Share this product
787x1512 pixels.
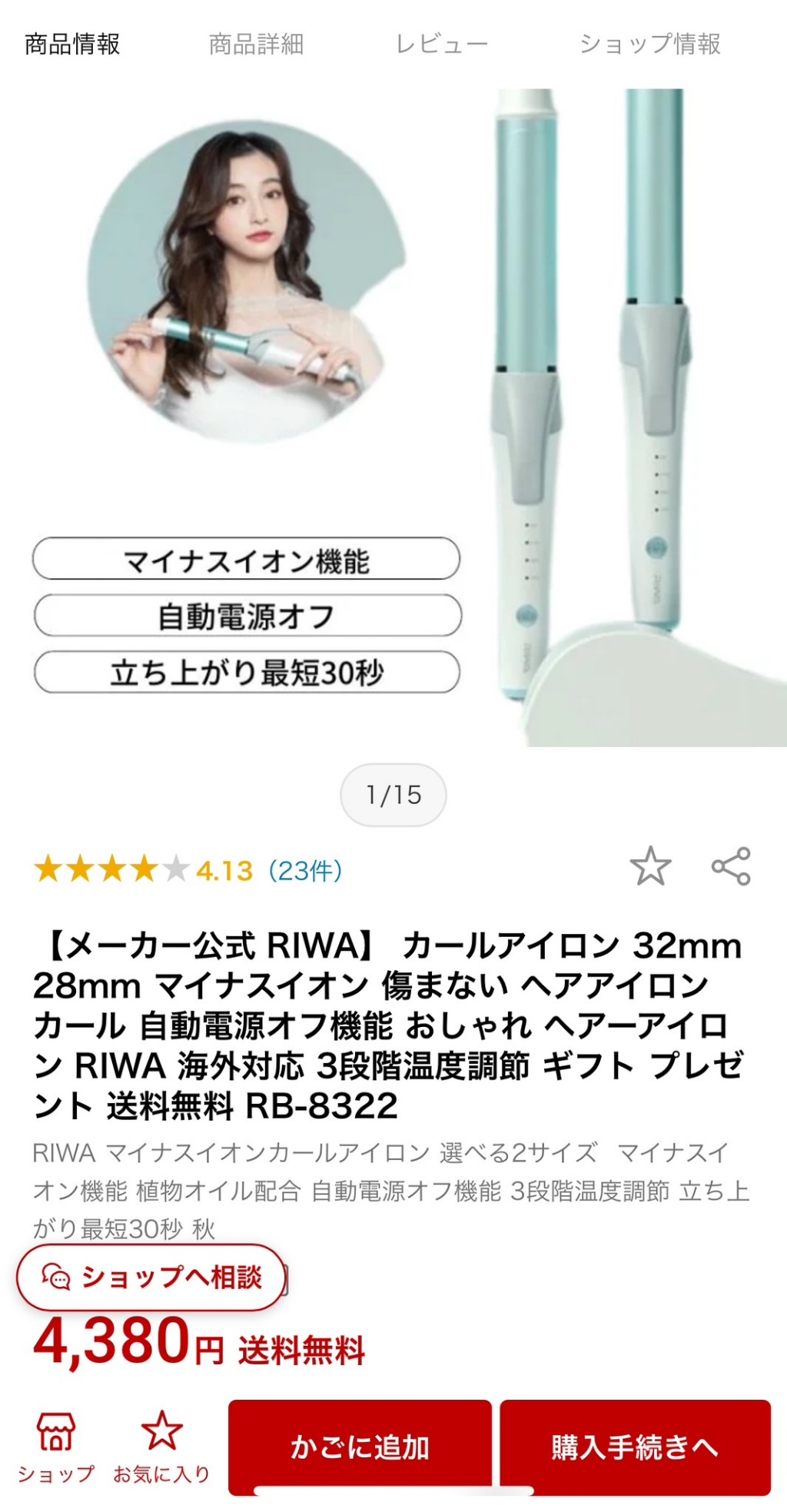click(730, 866)
